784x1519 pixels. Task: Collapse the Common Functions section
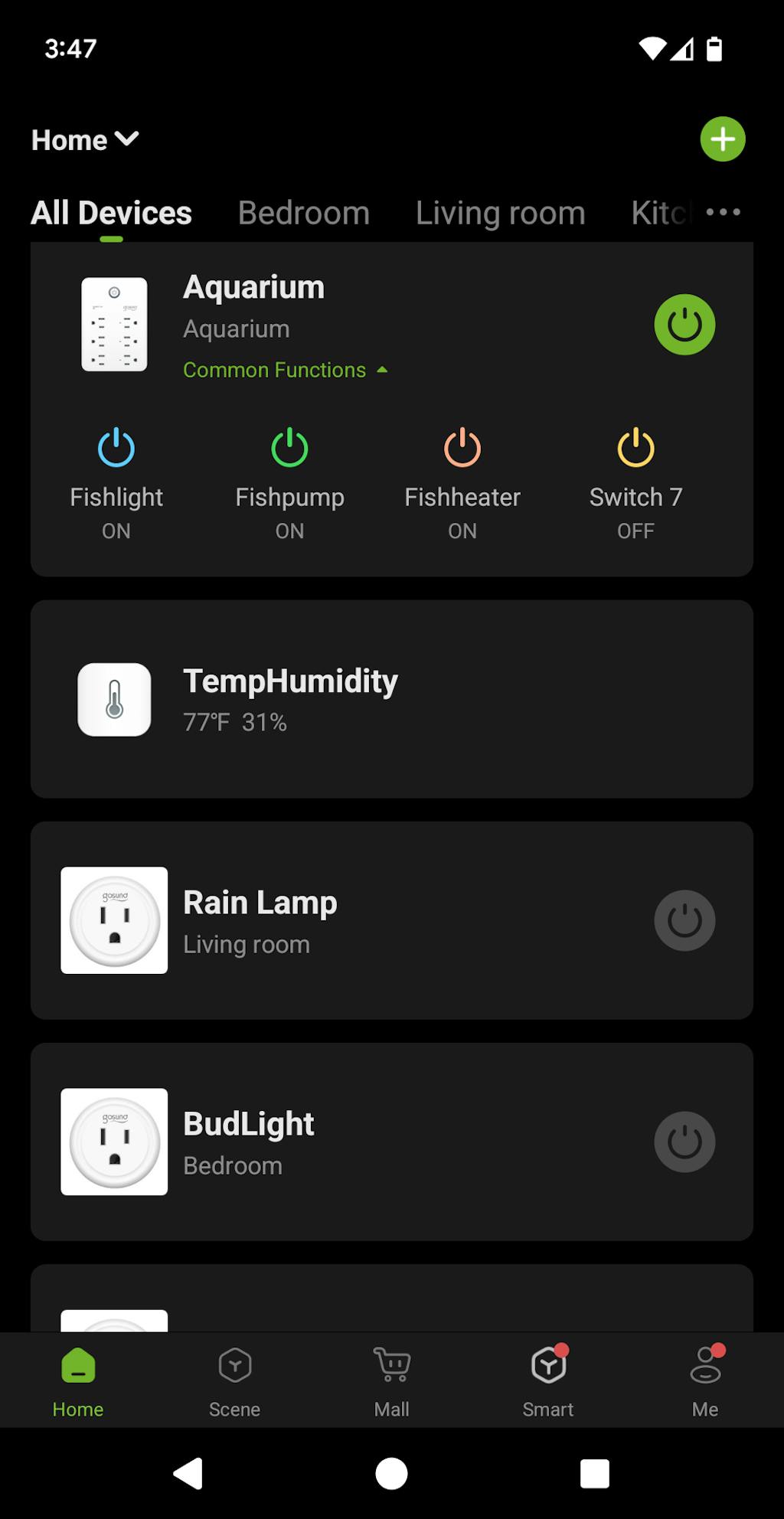pos(285,371)
